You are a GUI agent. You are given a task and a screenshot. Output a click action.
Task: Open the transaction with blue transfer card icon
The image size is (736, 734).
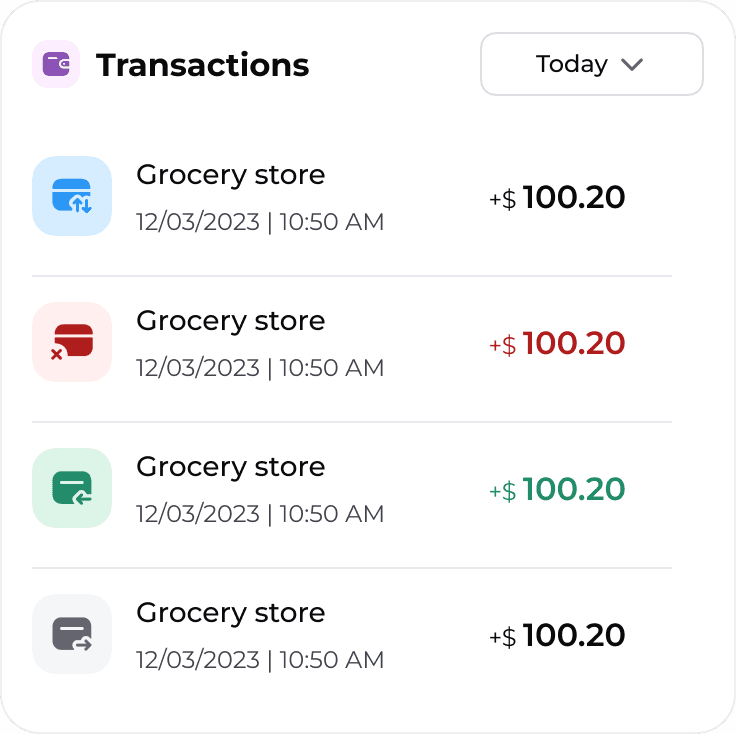[x=352, y=196]
